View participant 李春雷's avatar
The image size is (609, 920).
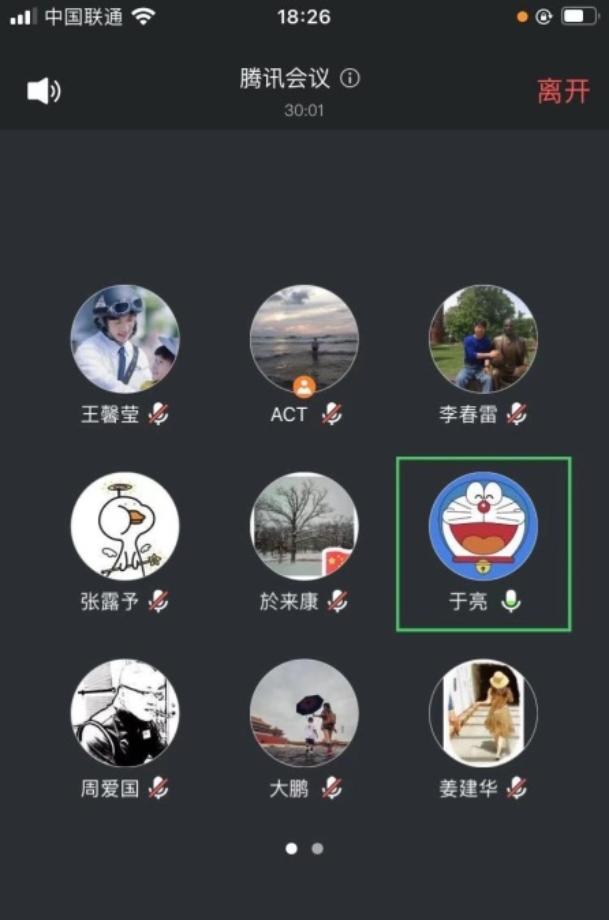(x=483, y=339)
